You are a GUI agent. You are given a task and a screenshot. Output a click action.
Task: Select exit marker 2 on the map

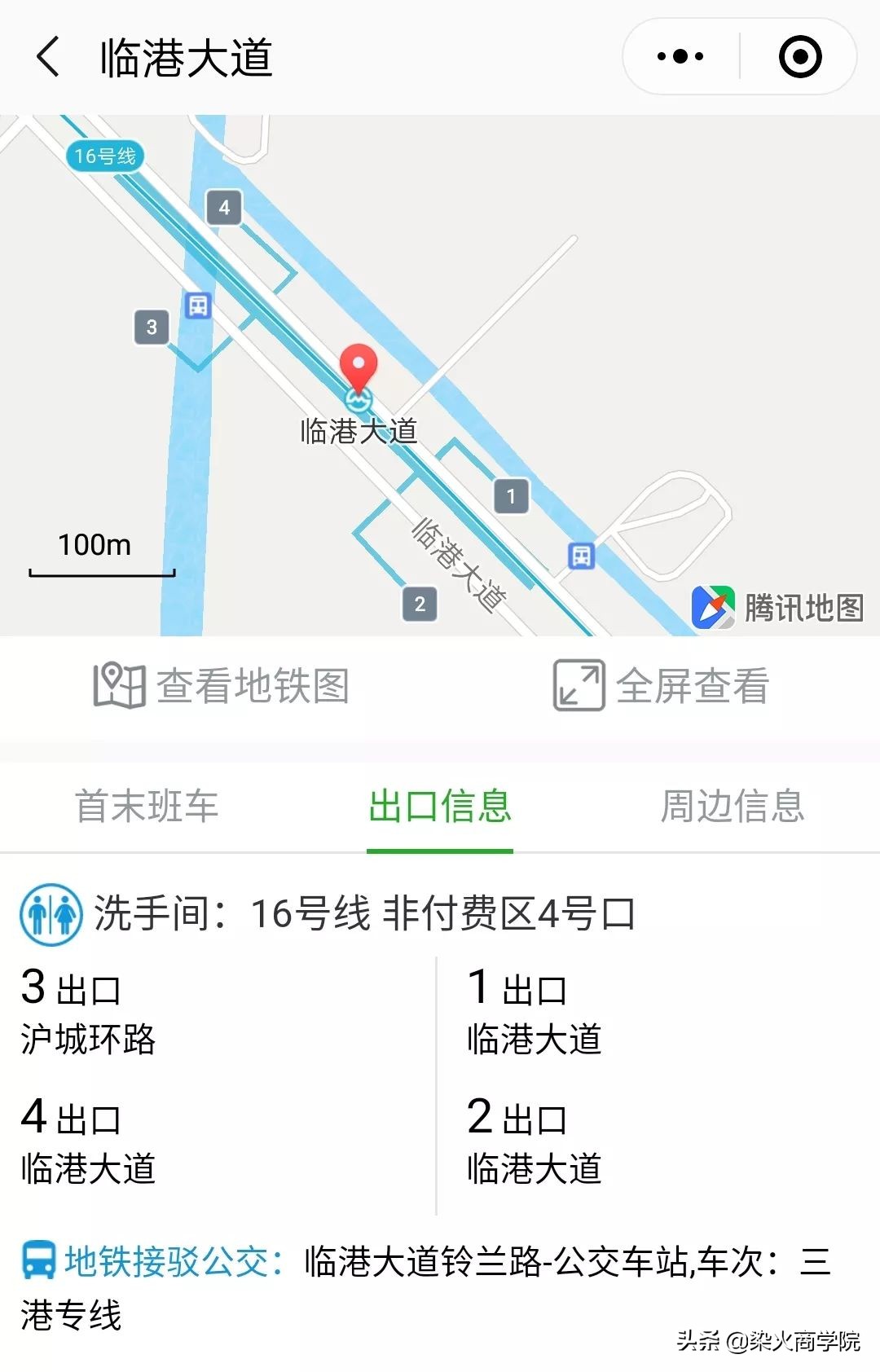tap(419, 603)
